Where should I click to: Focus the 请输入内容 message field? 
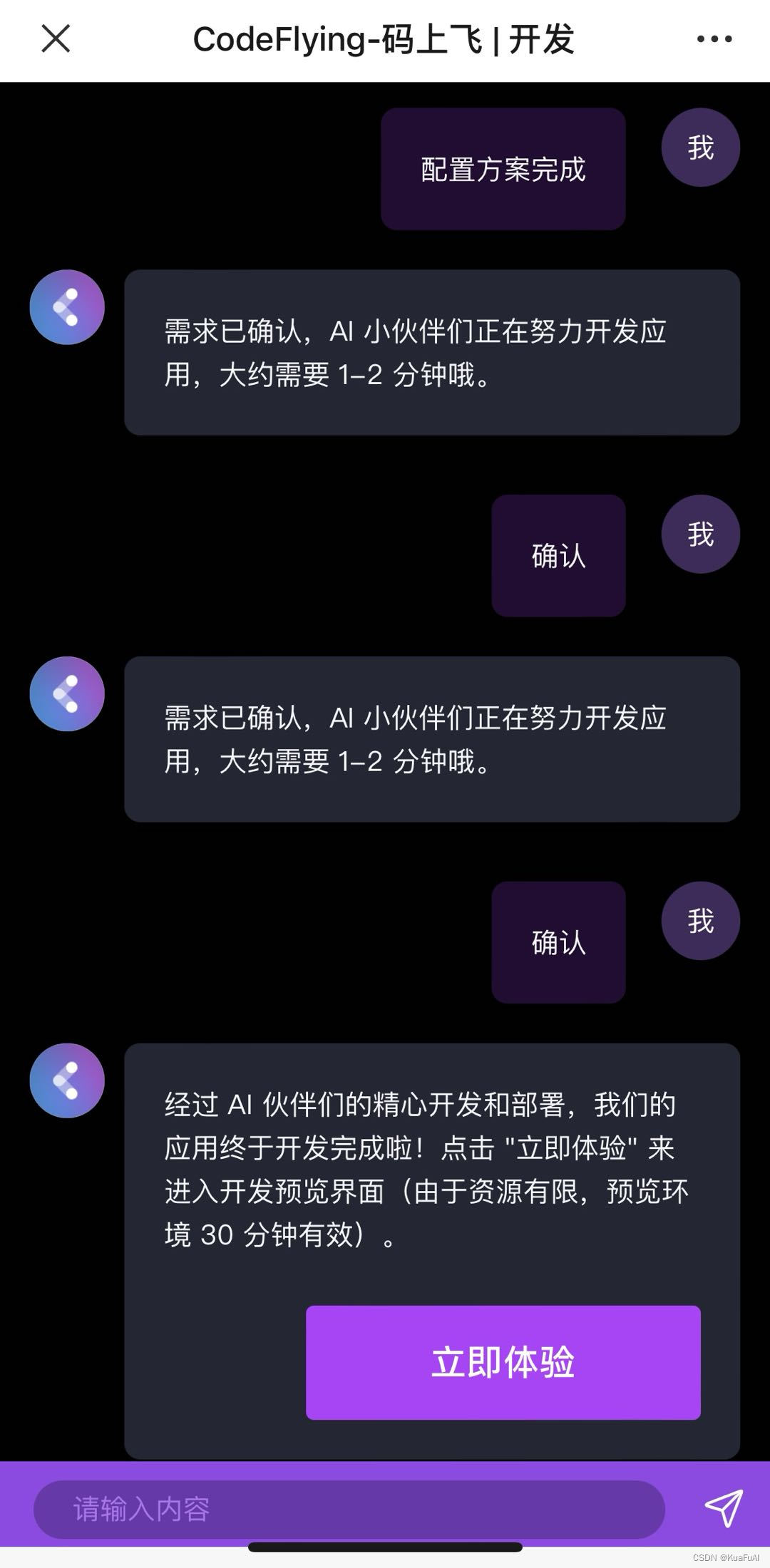tap(349, 1509)
